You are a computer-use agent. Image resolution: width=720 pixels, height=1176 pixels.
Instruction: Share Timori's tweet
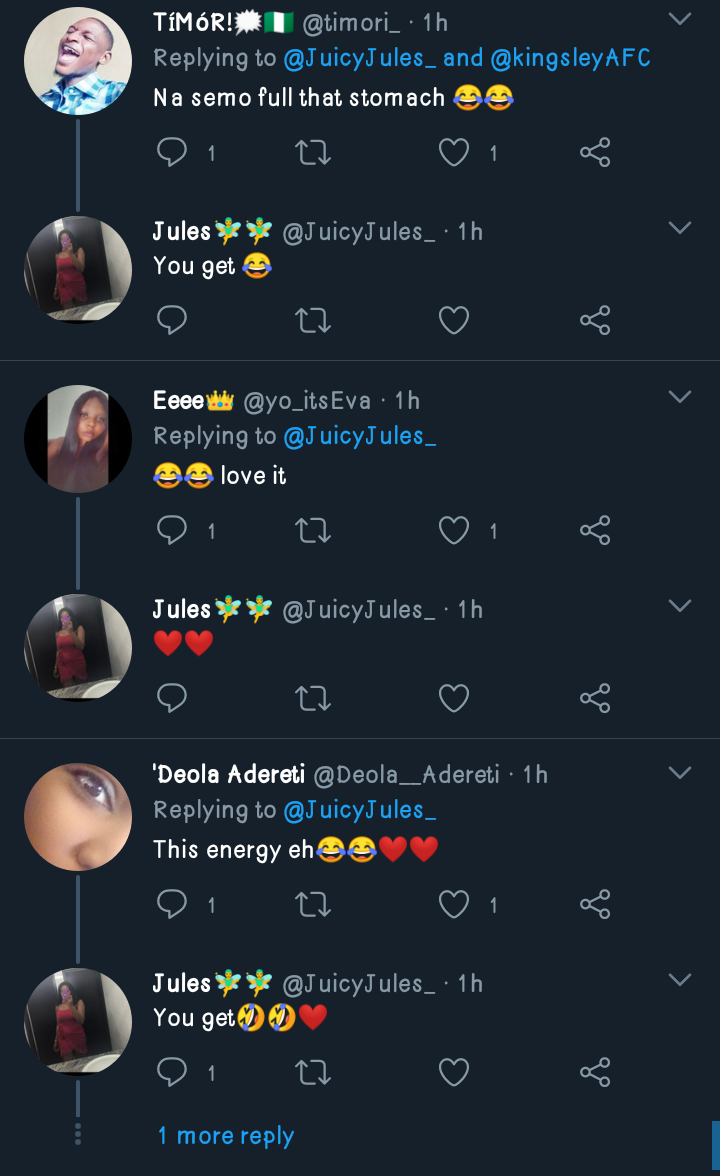595,153
